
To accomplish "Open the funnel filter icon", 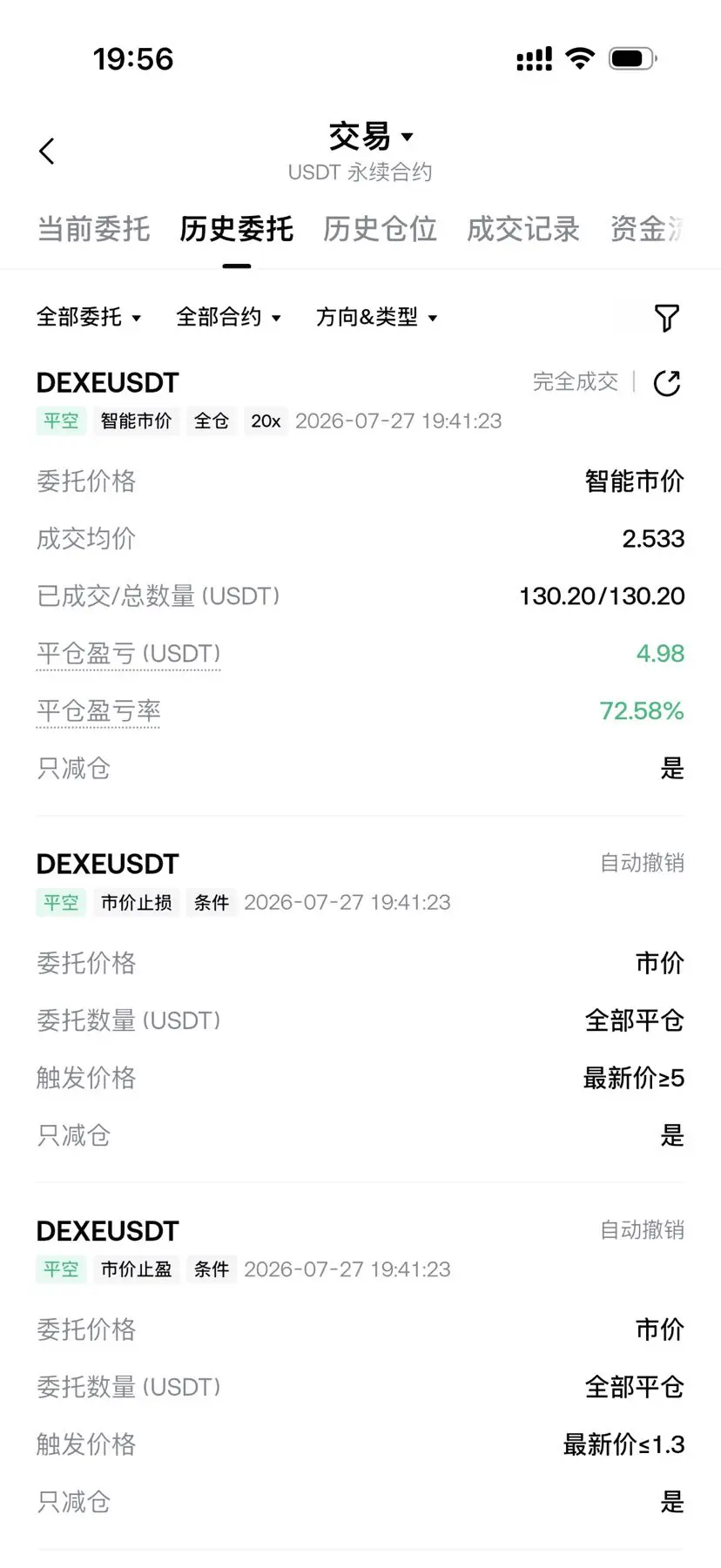I will click(x=667, y=318).
